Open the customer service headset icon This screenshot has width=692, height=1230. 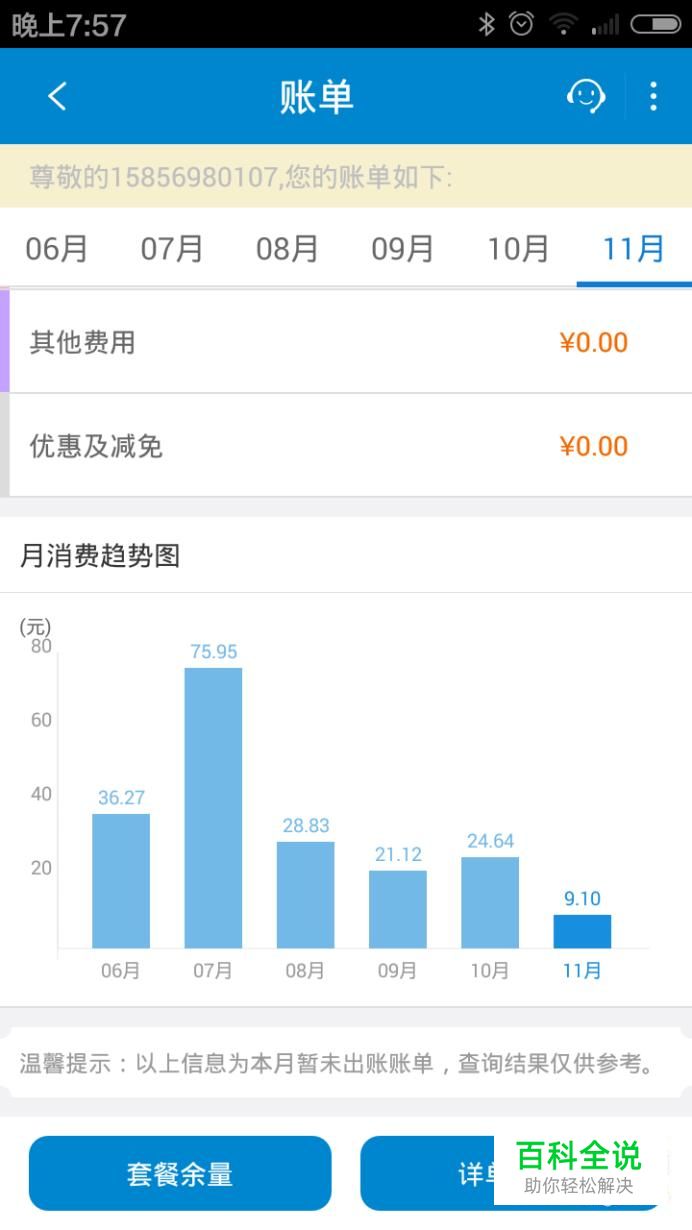click(x=586, y=96)
